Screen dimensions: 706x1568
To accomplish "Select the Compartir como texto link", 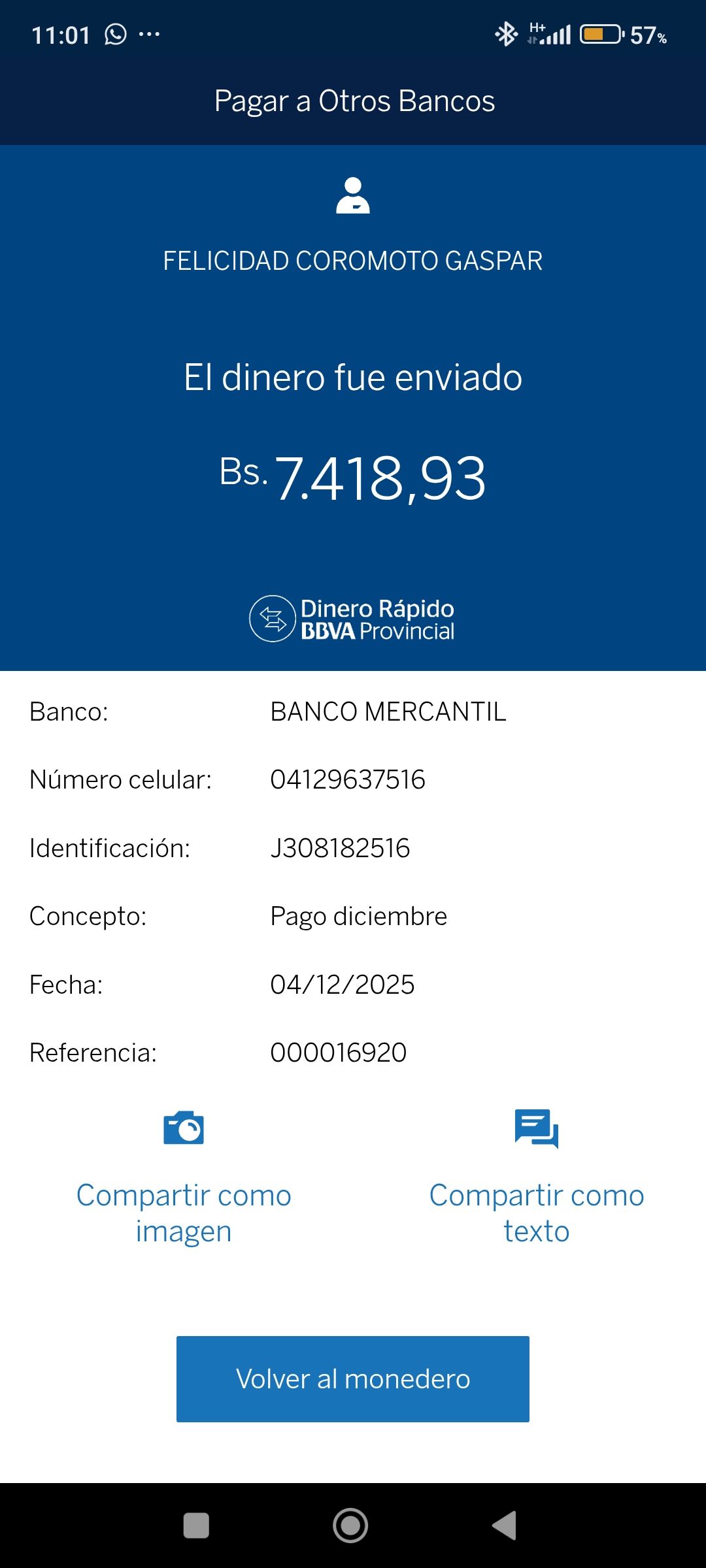I will (x=537, y=1212).
